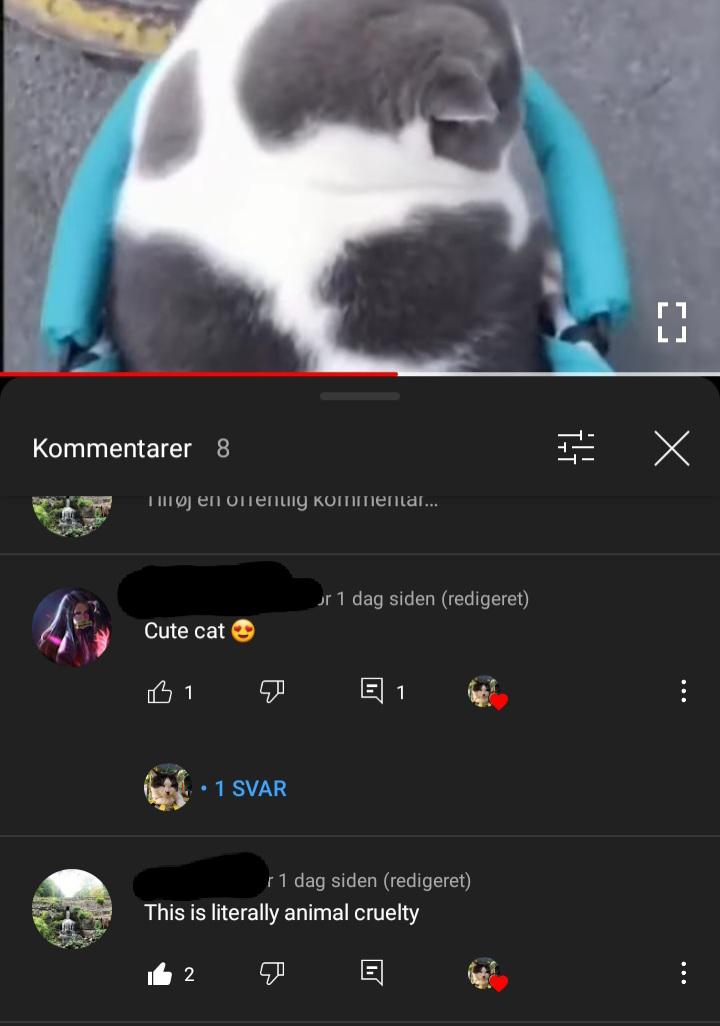Open comment sort options
This screenshot has height=1026, width=720.
click(576, 448)
